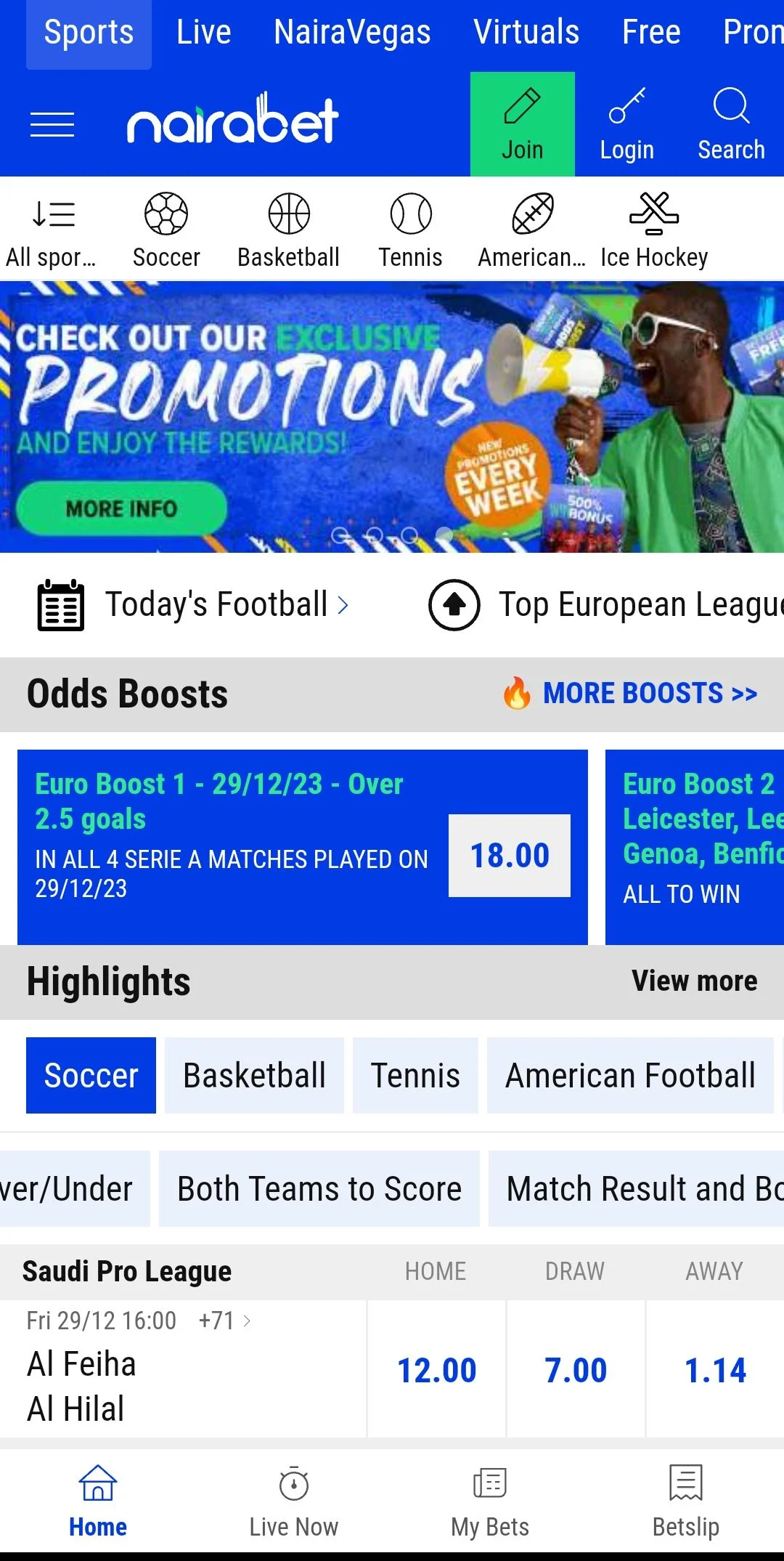
Task: Open the hamburger menu
Action: (x=52, y=125)
